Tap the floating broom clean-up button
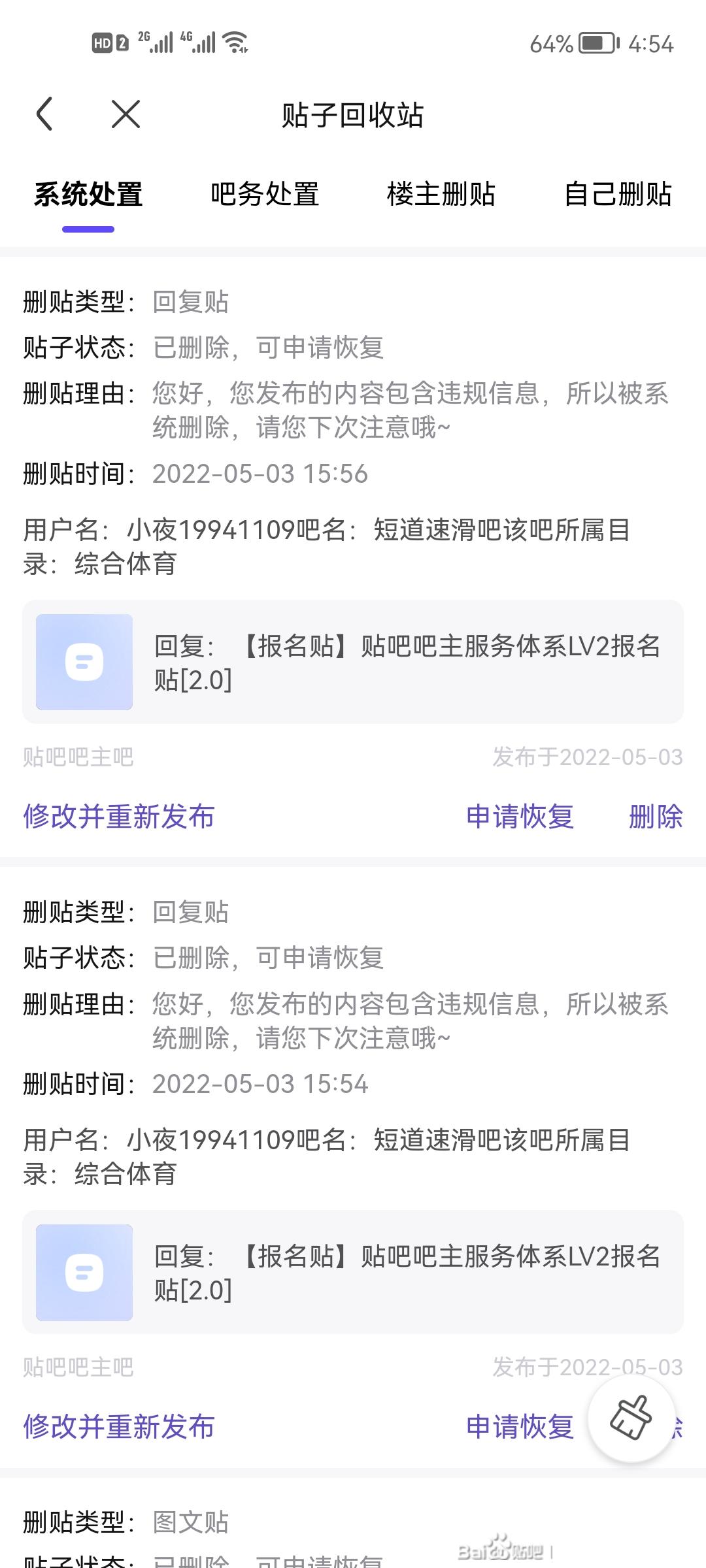The width and height of the screenshot is (706, 1568). coord(631,1418)
